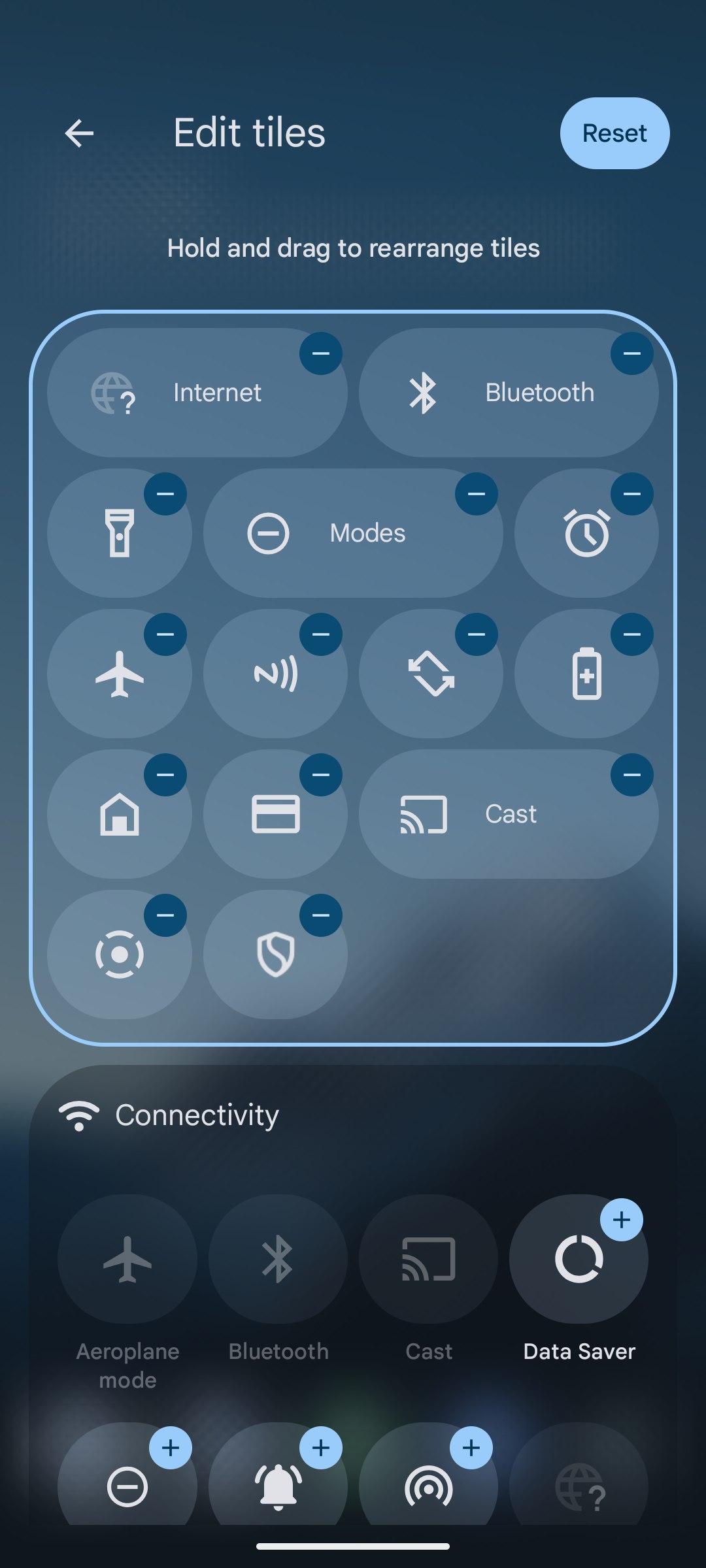The image size is (706, 1568).
Task: Remove the Modes tile
Action: pyautogui.click(x=477, y=494)
